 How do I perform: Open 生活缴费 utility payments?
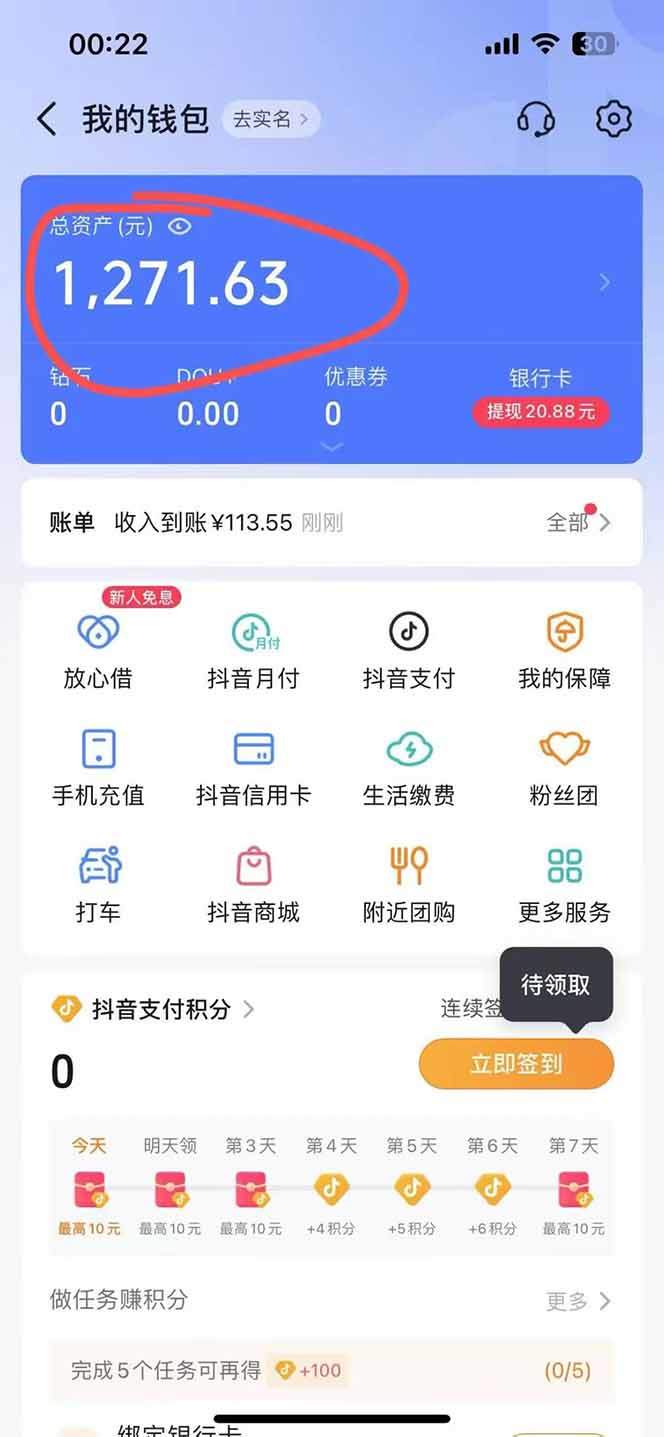[x=408, y=768]
